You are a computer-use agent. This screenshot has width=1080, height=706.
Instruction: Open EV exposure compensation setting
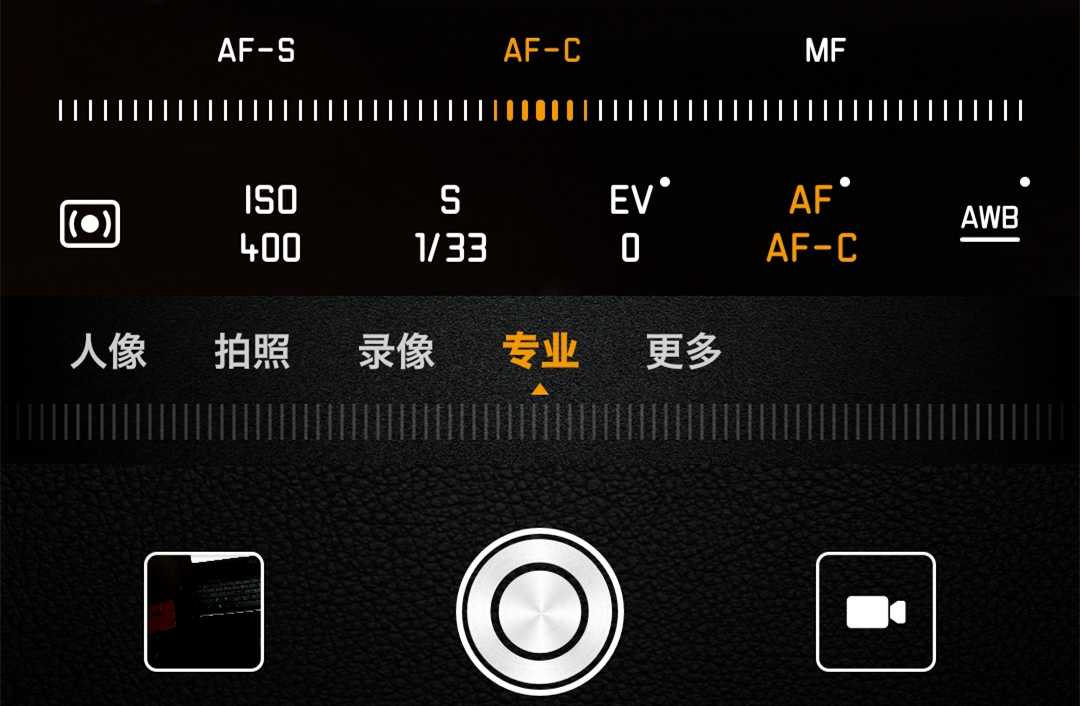coord(632,224)
